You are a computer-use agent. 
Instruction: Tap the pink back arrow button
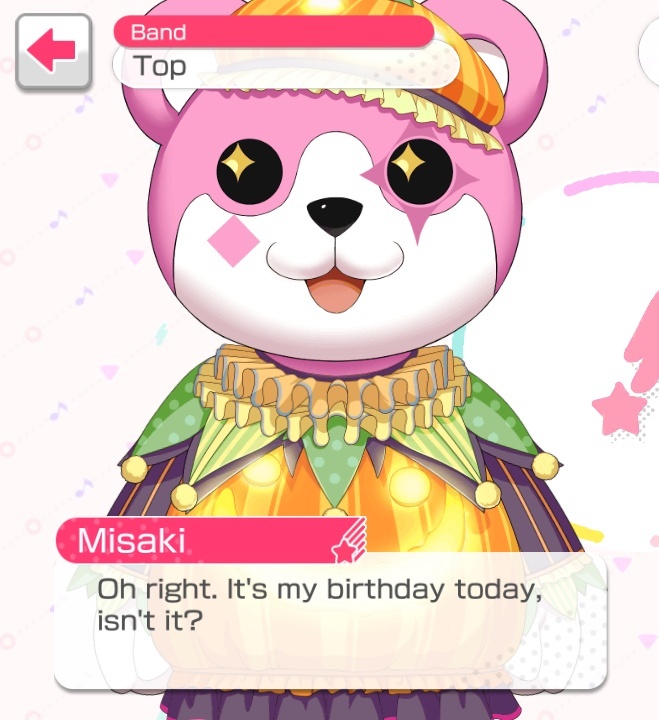point(53,51)
